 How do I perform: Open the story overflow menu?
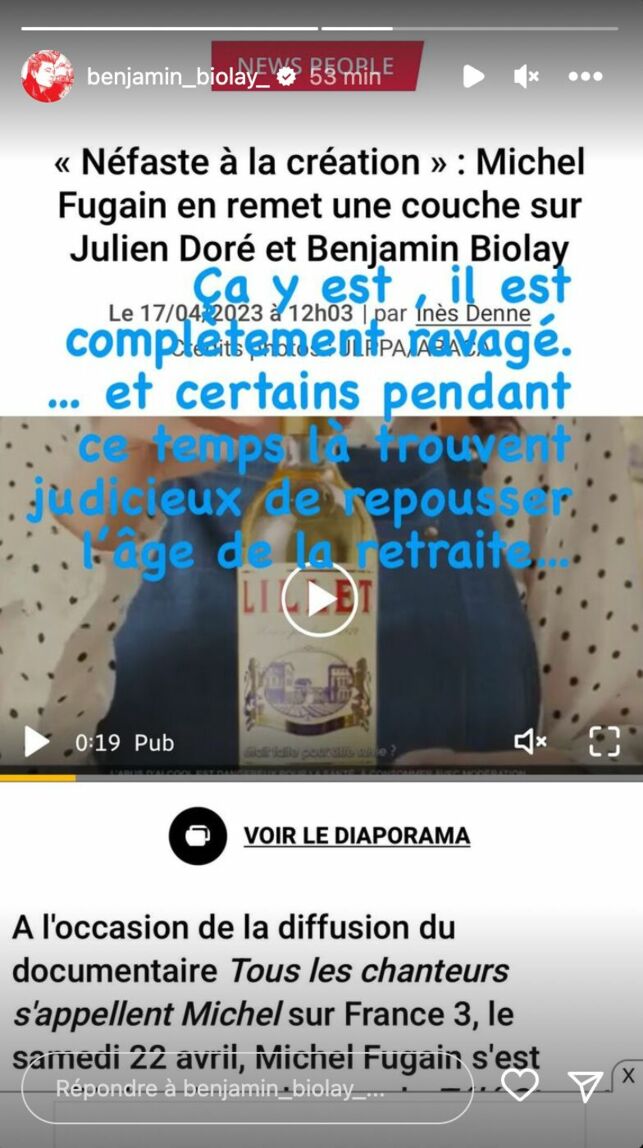(x=585, y=76)
